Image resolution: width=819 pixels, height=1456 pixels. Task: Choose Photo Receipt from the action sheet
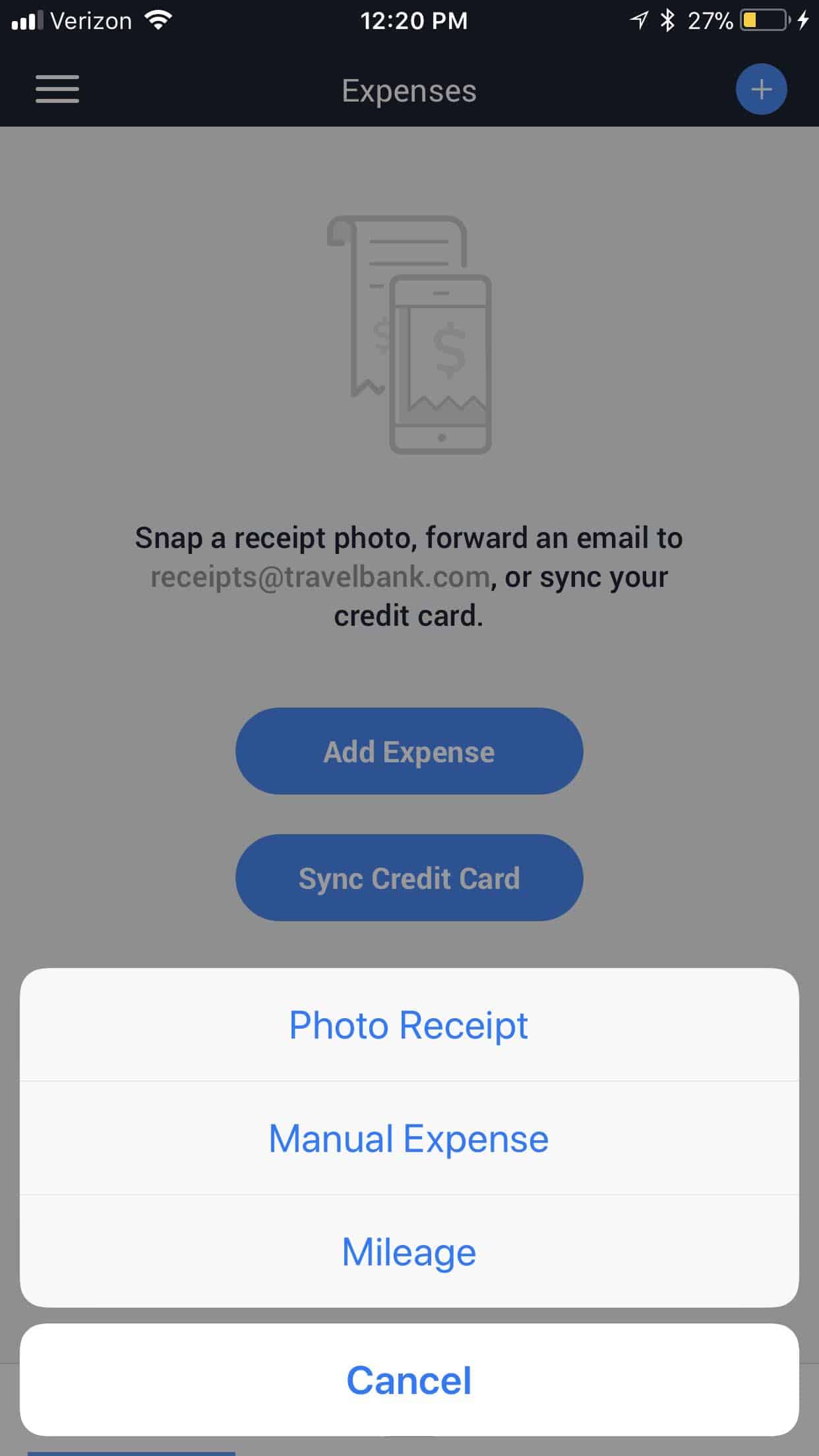point(409,1025)
